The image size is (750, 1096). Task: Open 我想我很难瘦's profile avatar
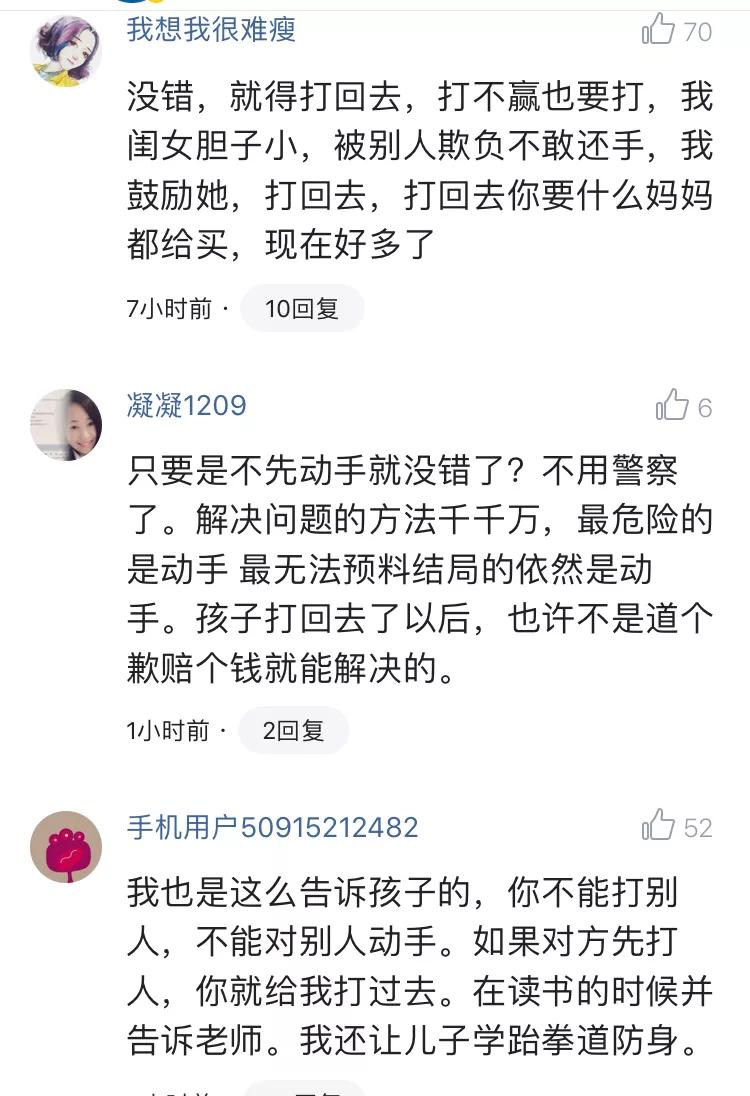pyautogui.click(x=66, y=51)
